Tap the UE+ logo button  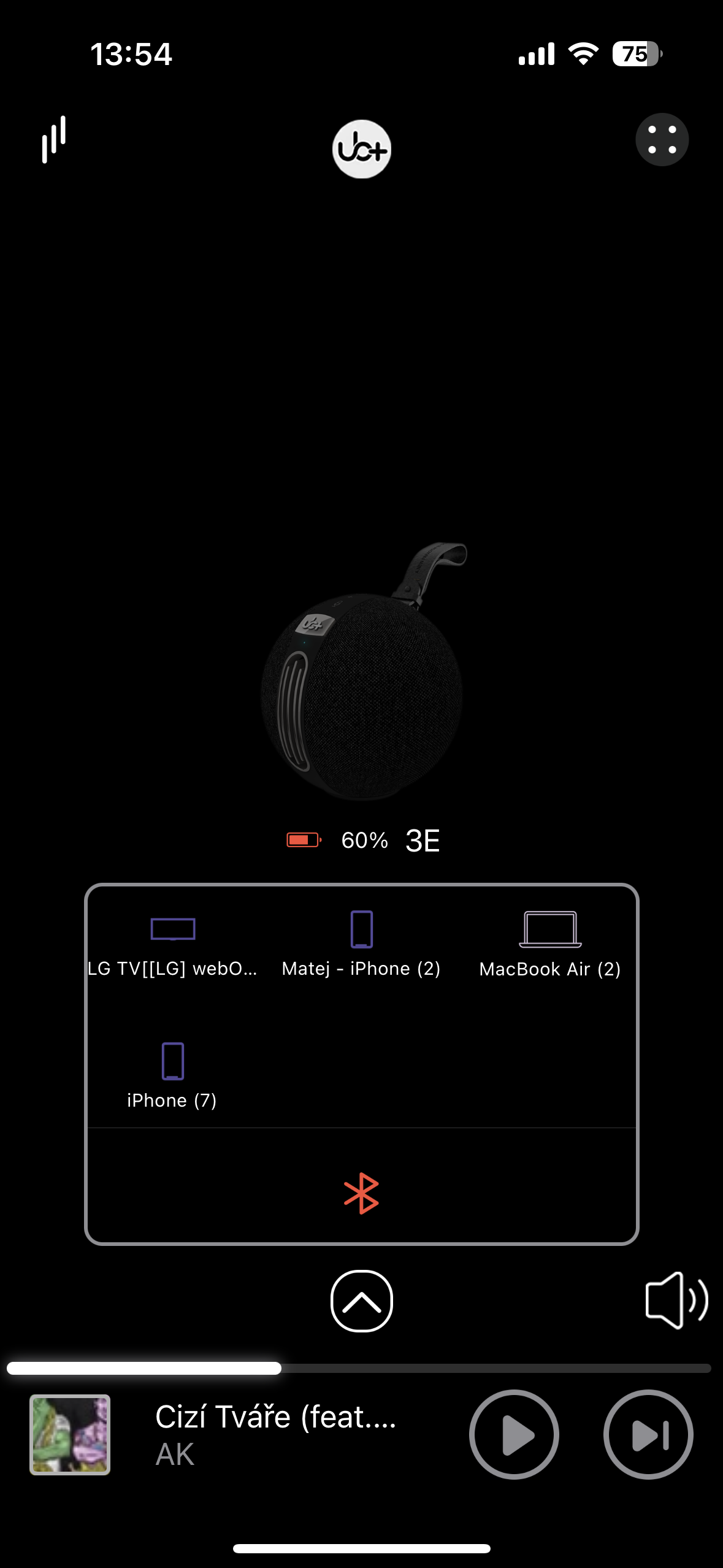click(361, 149)
